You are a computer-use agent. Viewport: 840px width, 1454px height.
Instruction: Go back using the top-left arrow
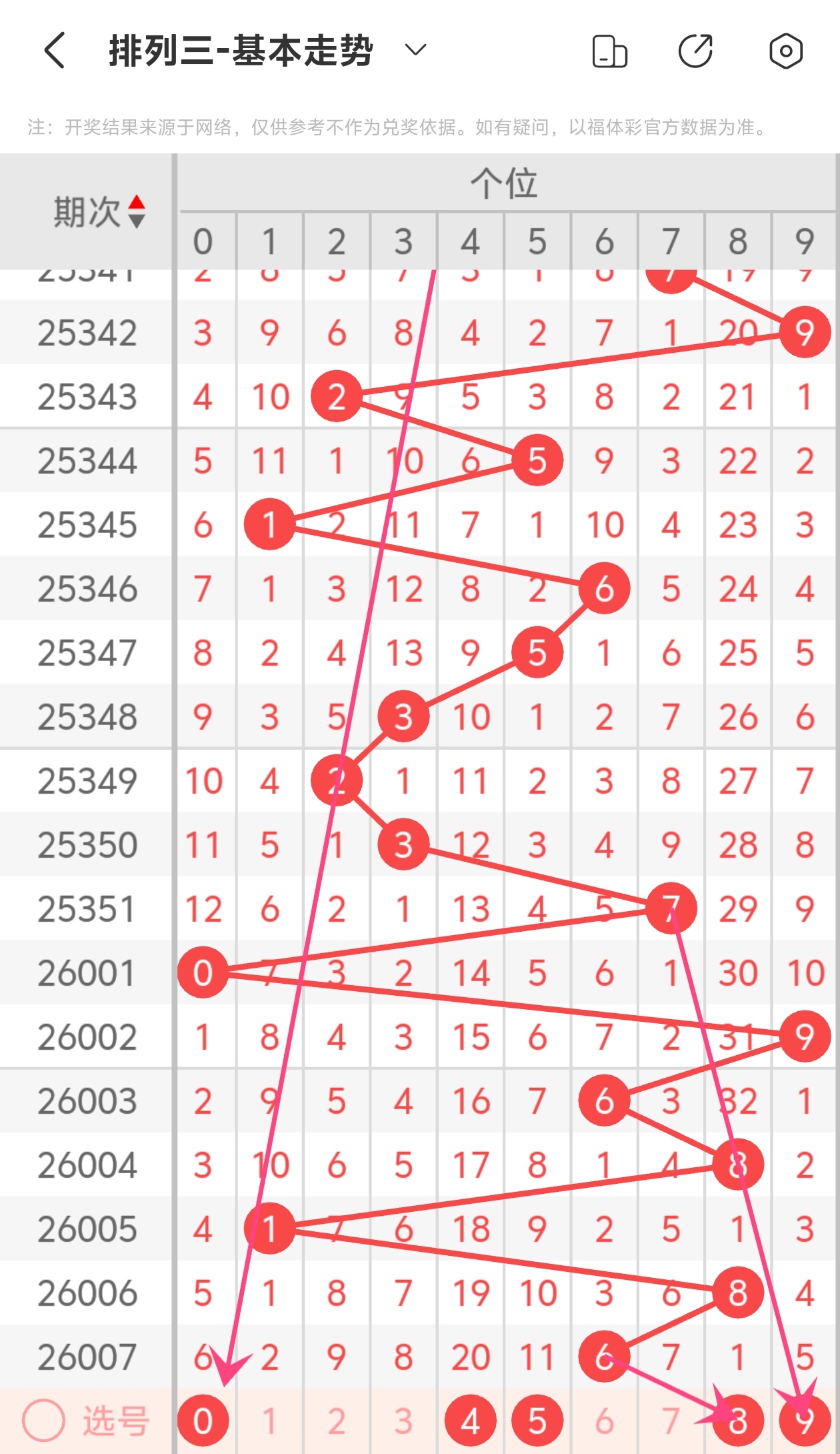point(55,51)
